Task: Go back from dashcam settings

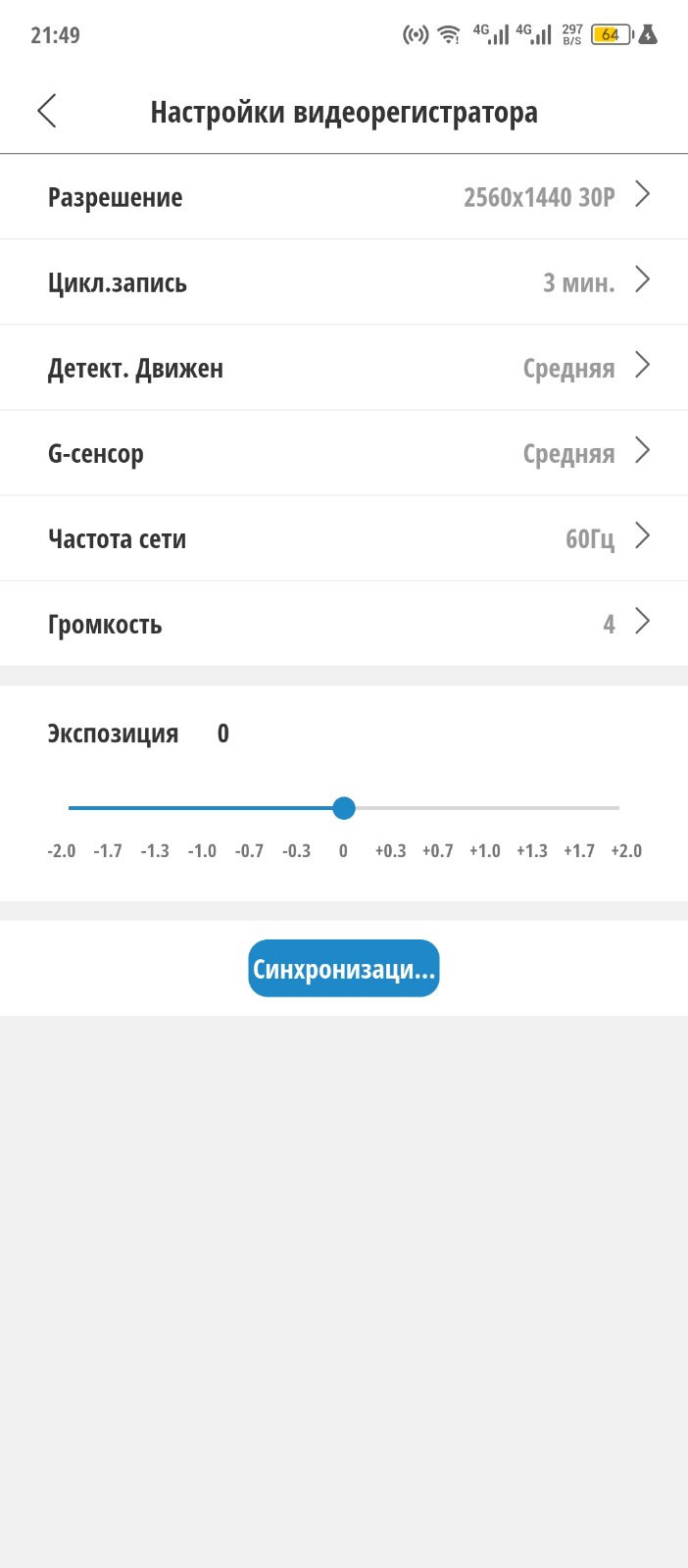Action: 47,112
